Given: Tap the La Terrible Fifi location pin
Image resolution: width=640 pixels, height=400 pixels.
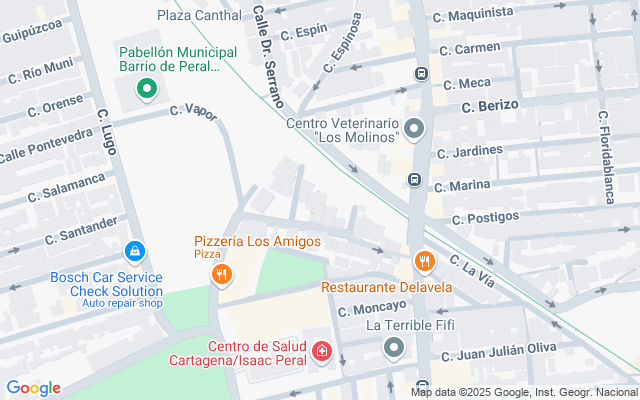Looking at the screenshot, I should tap(394, 349).
